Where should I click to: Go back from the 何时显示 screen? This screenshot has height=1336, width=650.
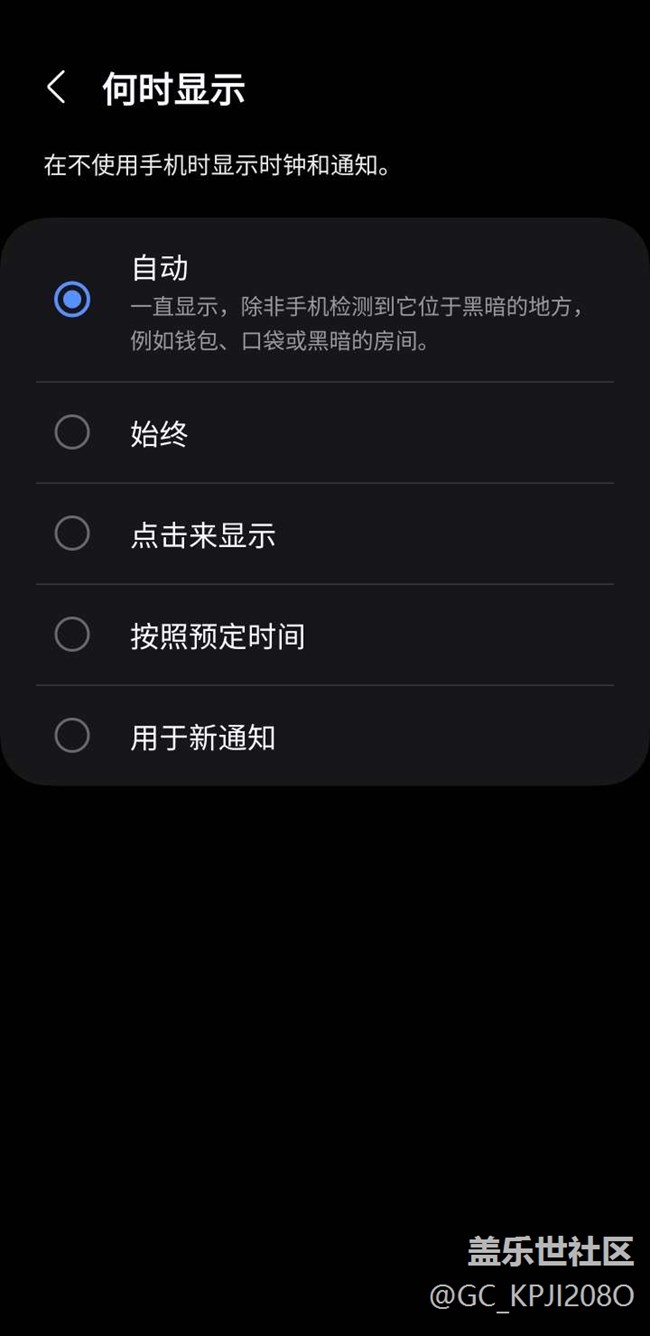pyautogui.click(x=56, y=88)
